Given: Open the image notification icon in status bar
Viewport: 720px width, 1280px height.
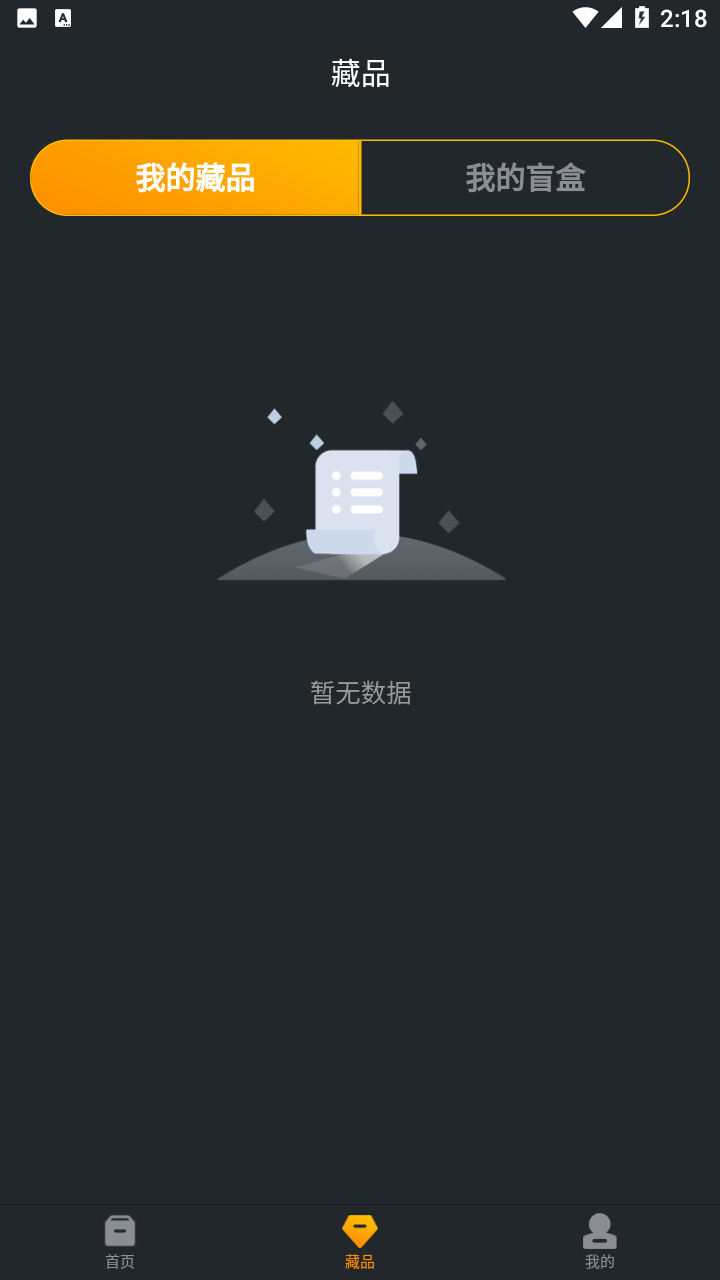Looking at the screenshot, I should (x=25, y=17).
